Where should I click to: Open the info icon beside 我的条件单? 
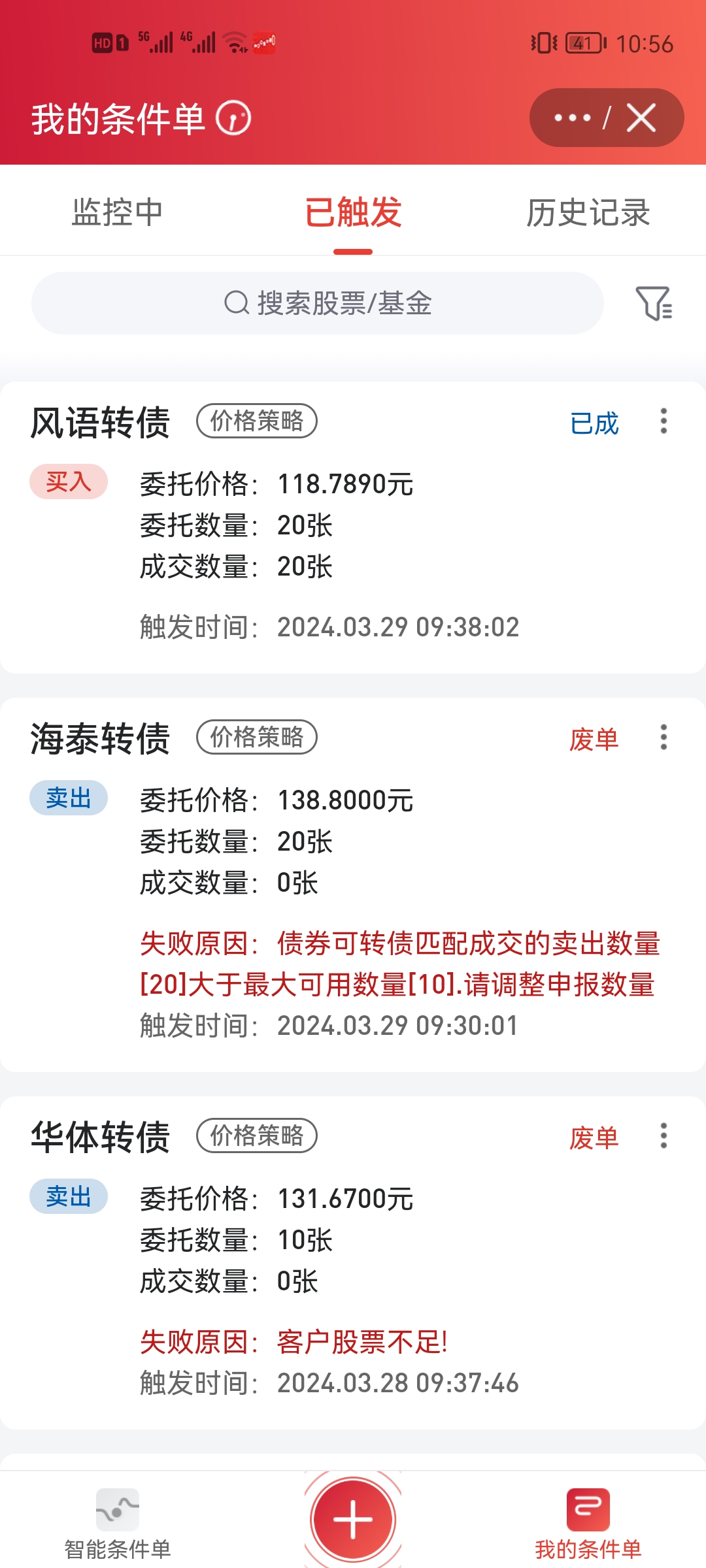[234, 118]
